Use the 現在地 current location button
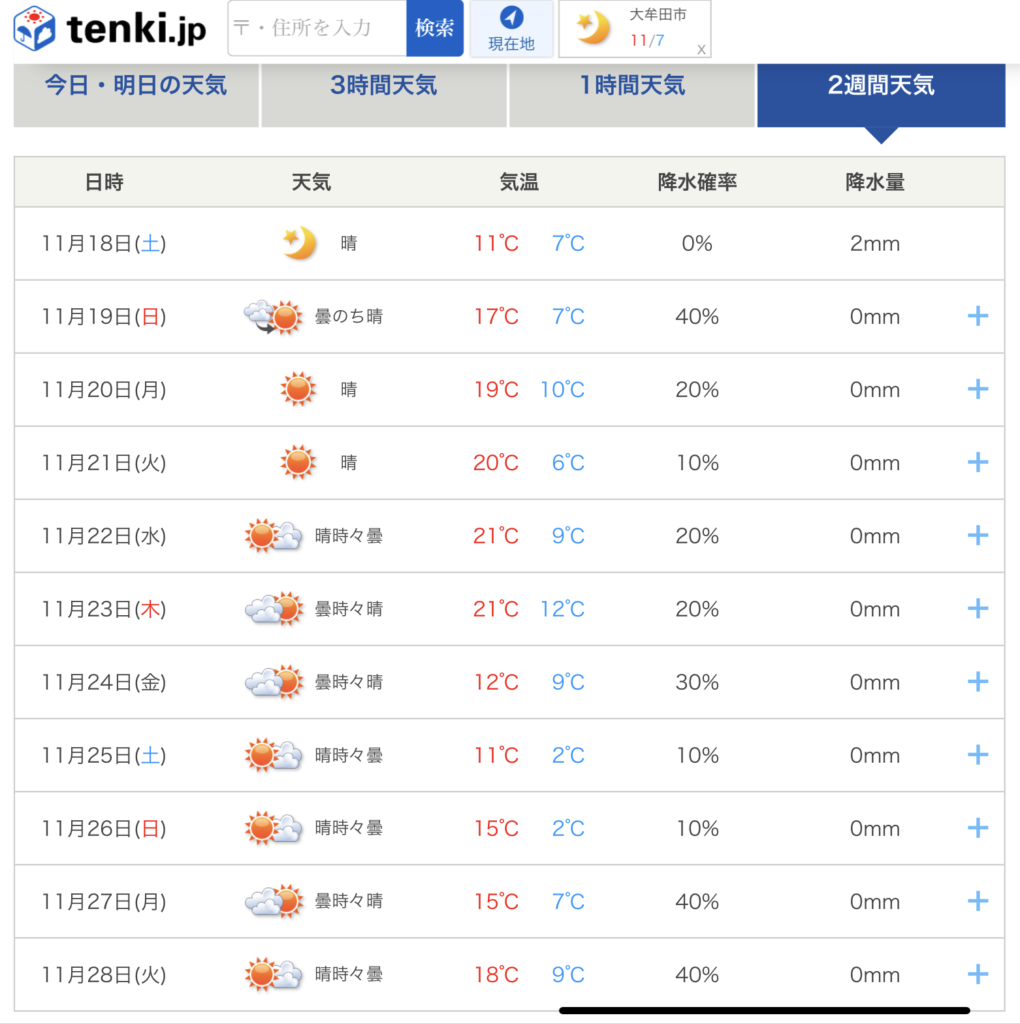The image size is (1020, 1024). (x=511, y=28)
